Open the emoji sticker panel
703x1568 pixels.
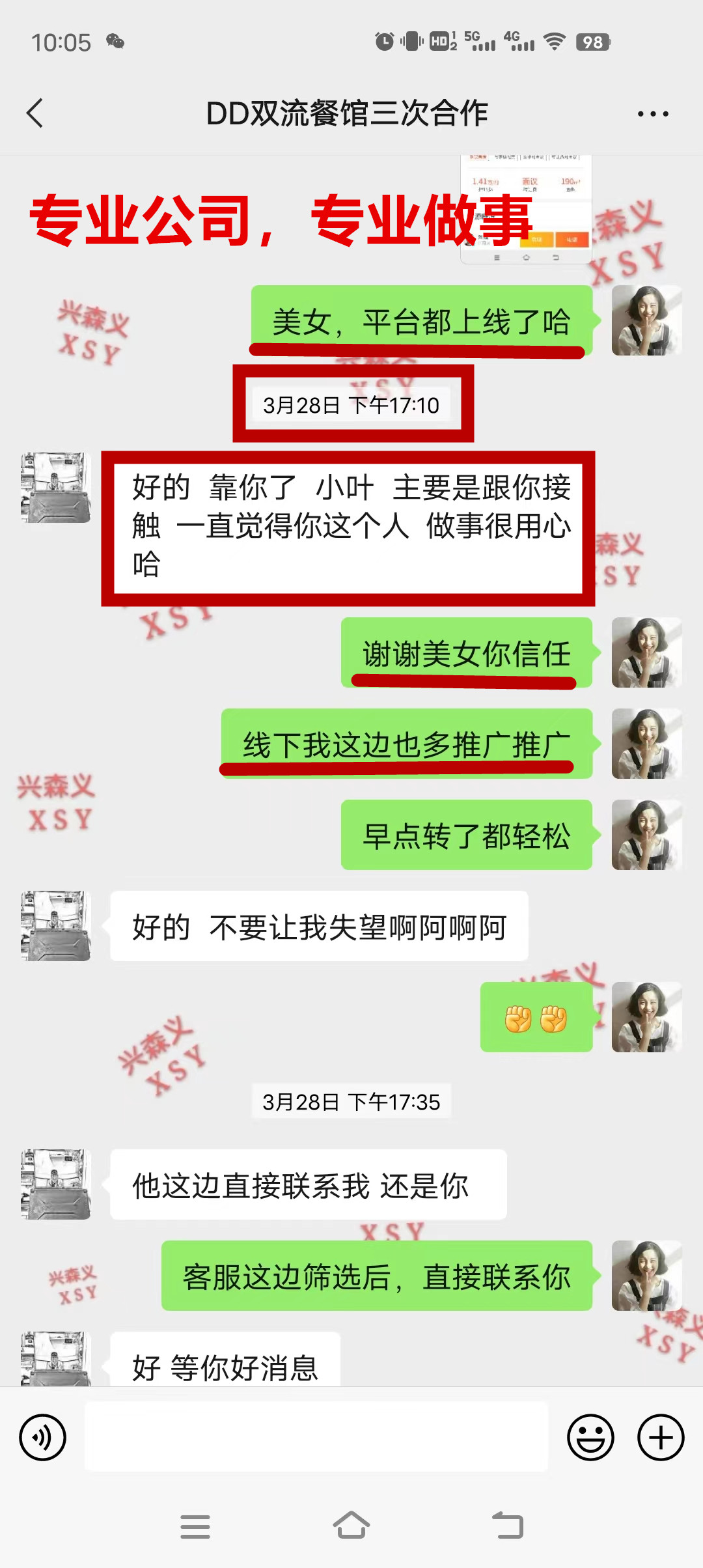(590, 1437)
